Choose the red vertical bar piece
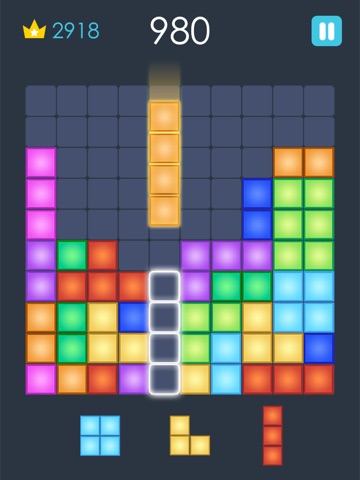The height and width of the screenshot is (480, 360). click(x=273, y=435)
